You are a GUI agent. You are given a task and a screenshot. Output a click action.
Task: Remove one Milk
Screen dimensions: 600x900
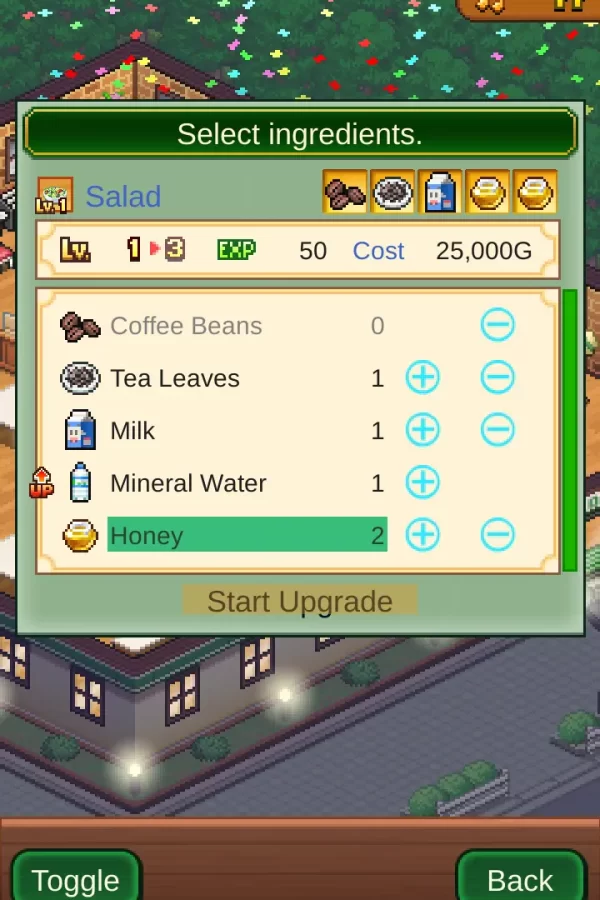(497, 430)
